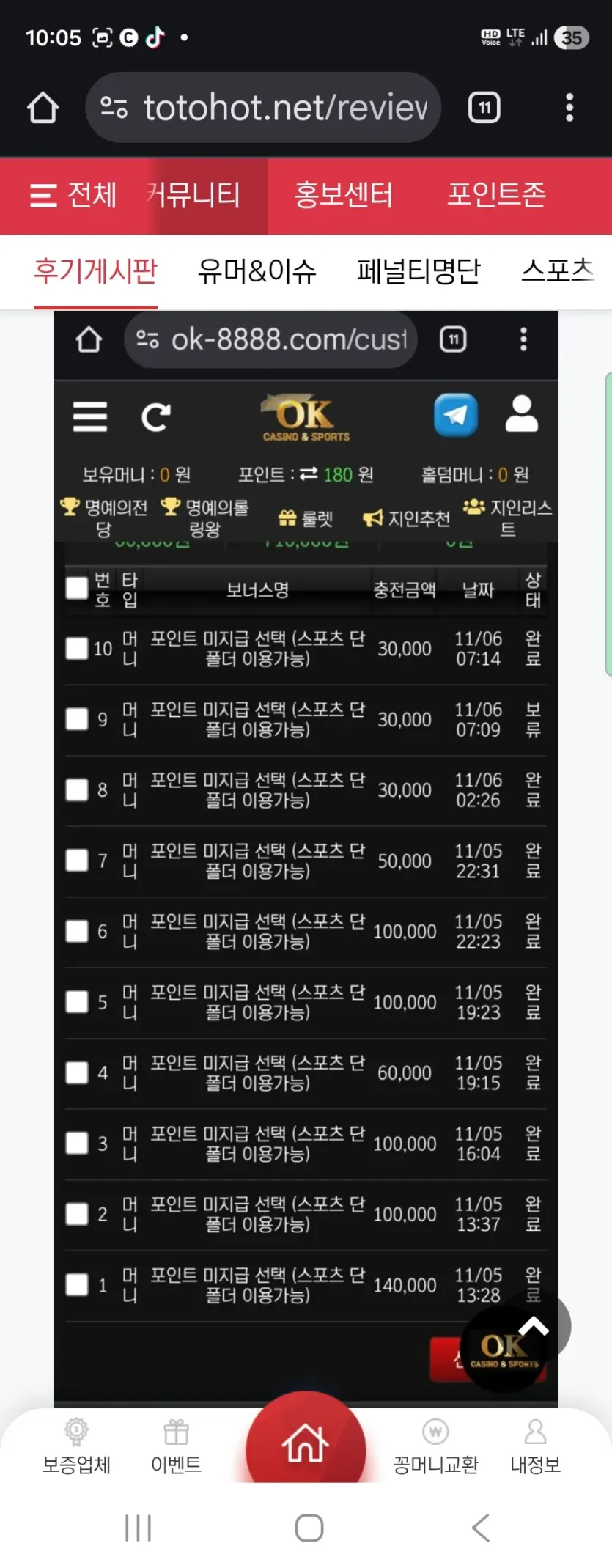Image resolution: width=612 pixels, height=1568 pixels.
Task: Switch to the 유머&이슈 tab
Action: click(257, 271)
